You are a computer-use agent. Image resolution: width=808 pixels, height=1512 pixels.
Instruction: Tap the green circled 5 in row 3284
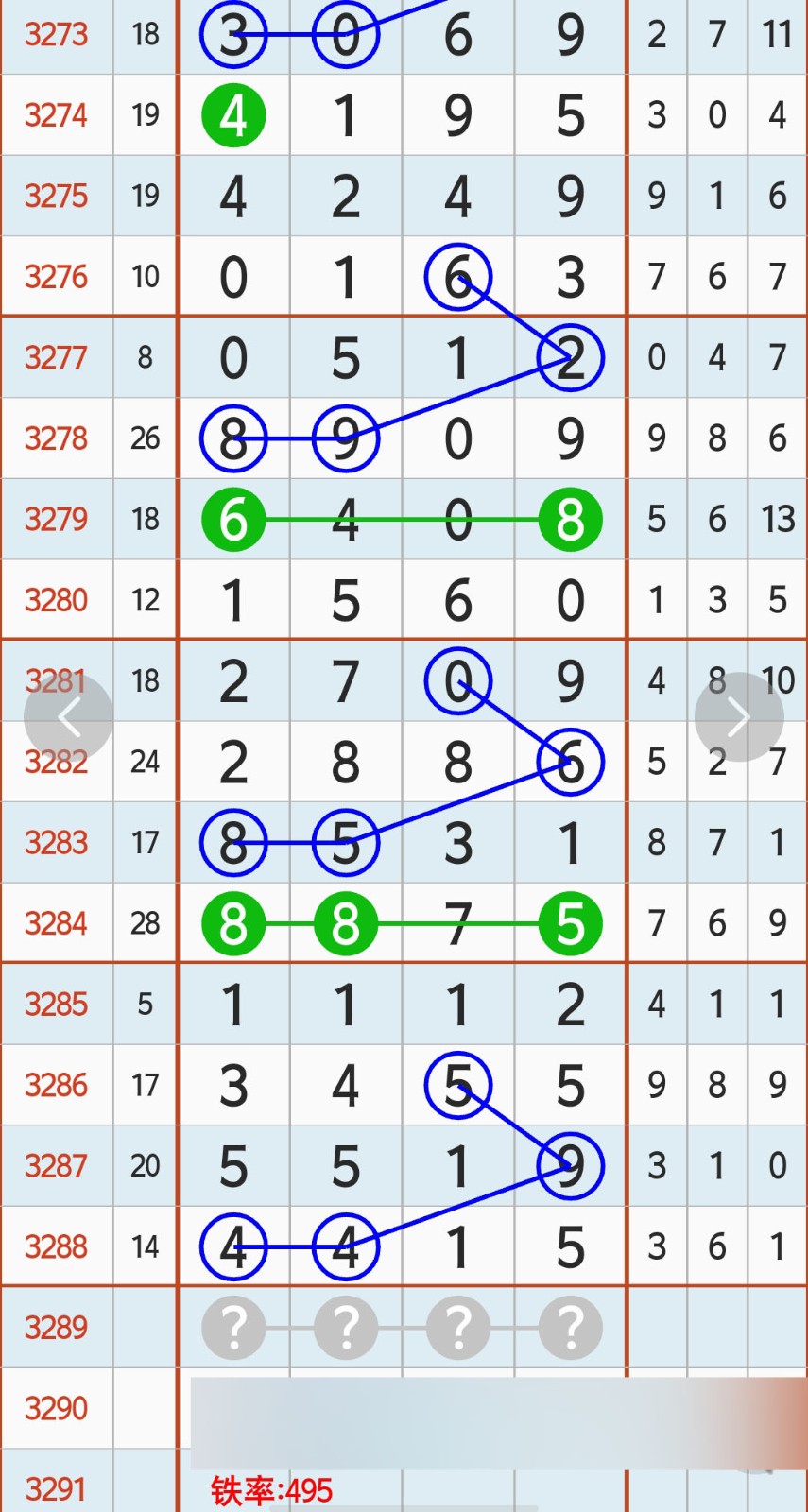(x=570, y=923)
